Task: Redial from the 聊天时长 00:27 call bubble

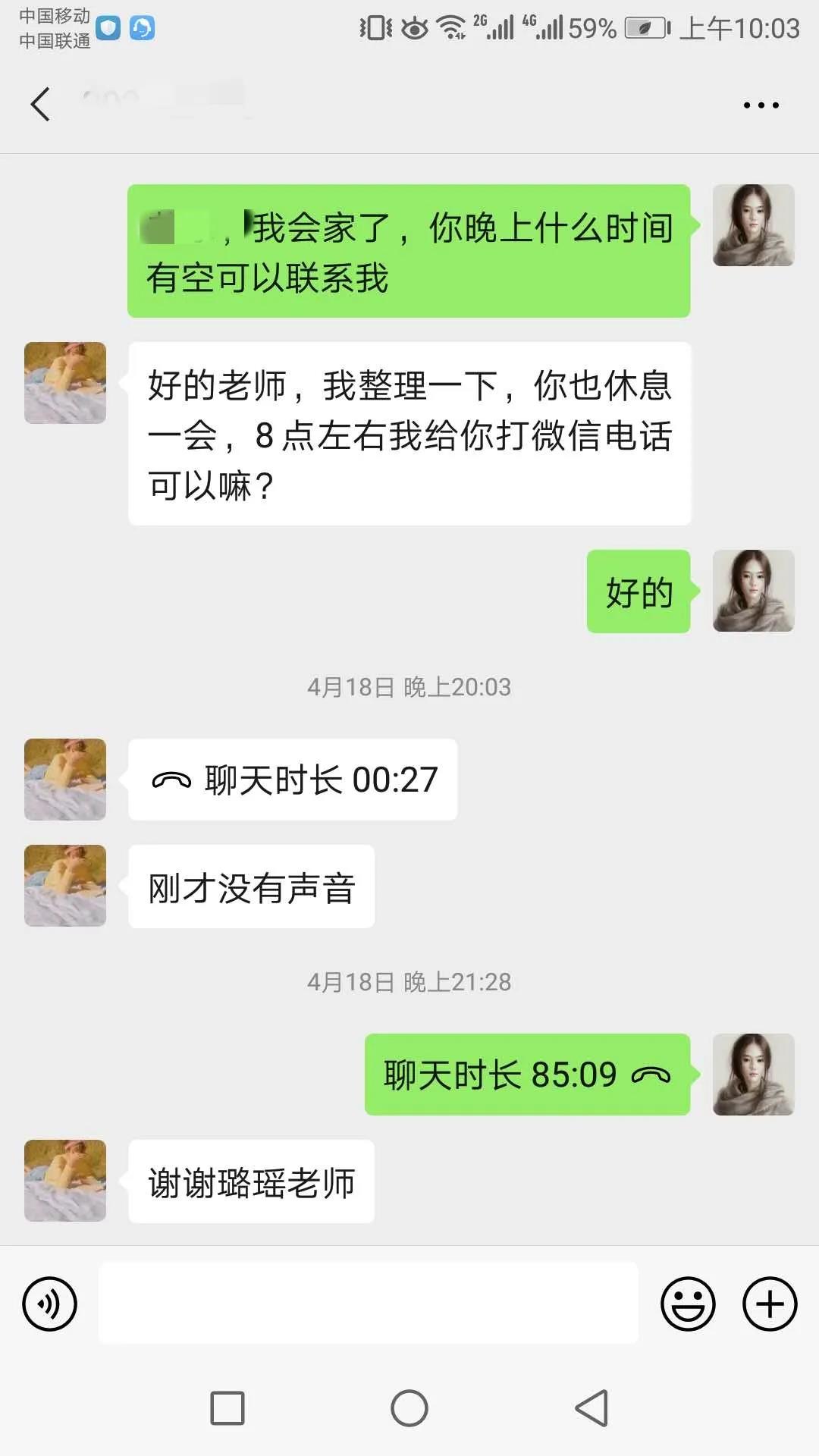Action: [x=293, y=780]
